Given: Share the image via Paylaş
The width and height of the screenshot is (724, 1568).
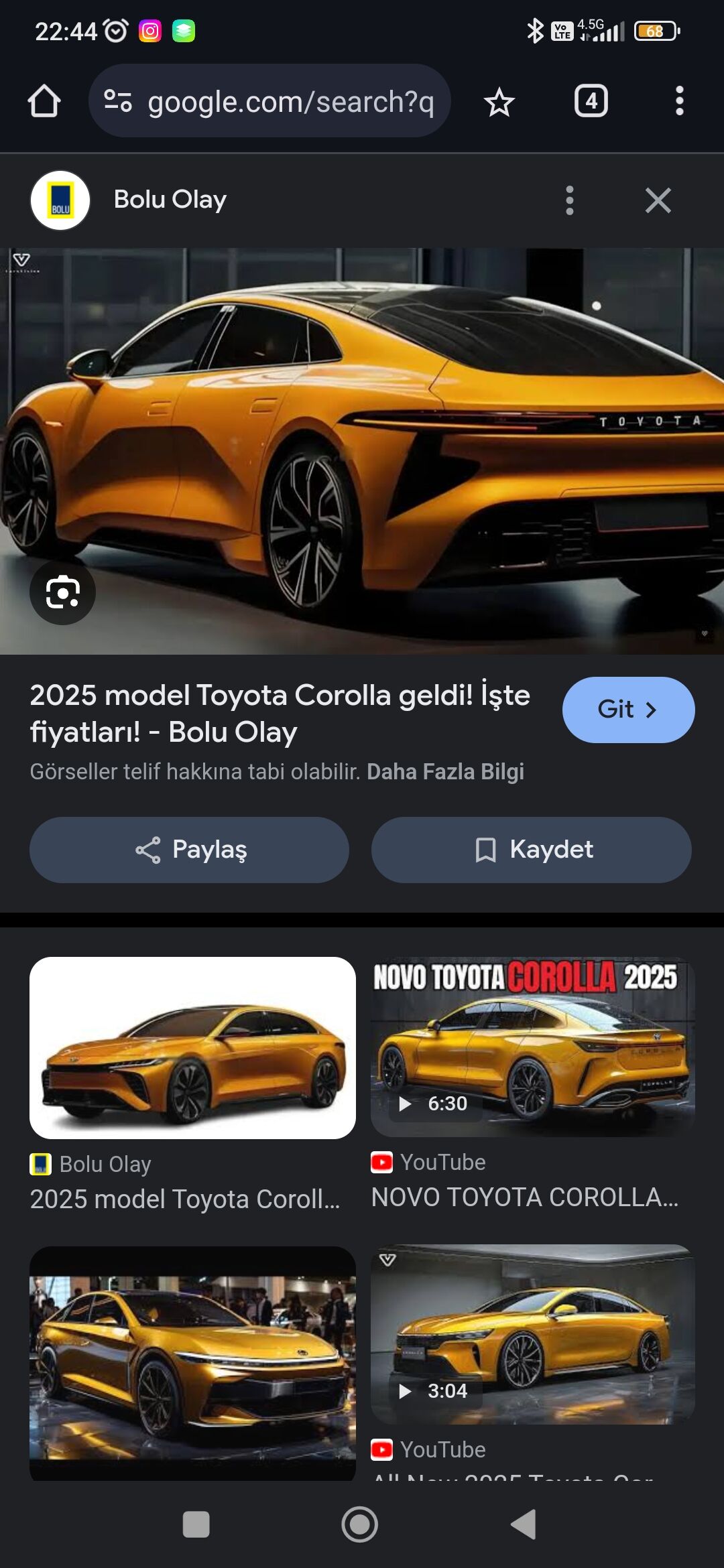Looking at the screenshot, I should 189,850.
